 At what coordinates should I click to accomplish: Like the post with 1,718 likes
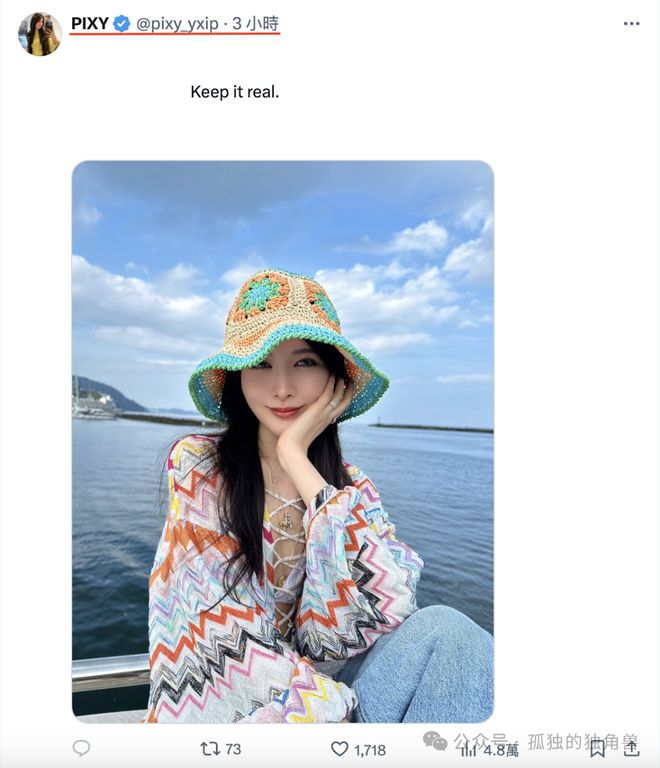[x=341, y=748]
